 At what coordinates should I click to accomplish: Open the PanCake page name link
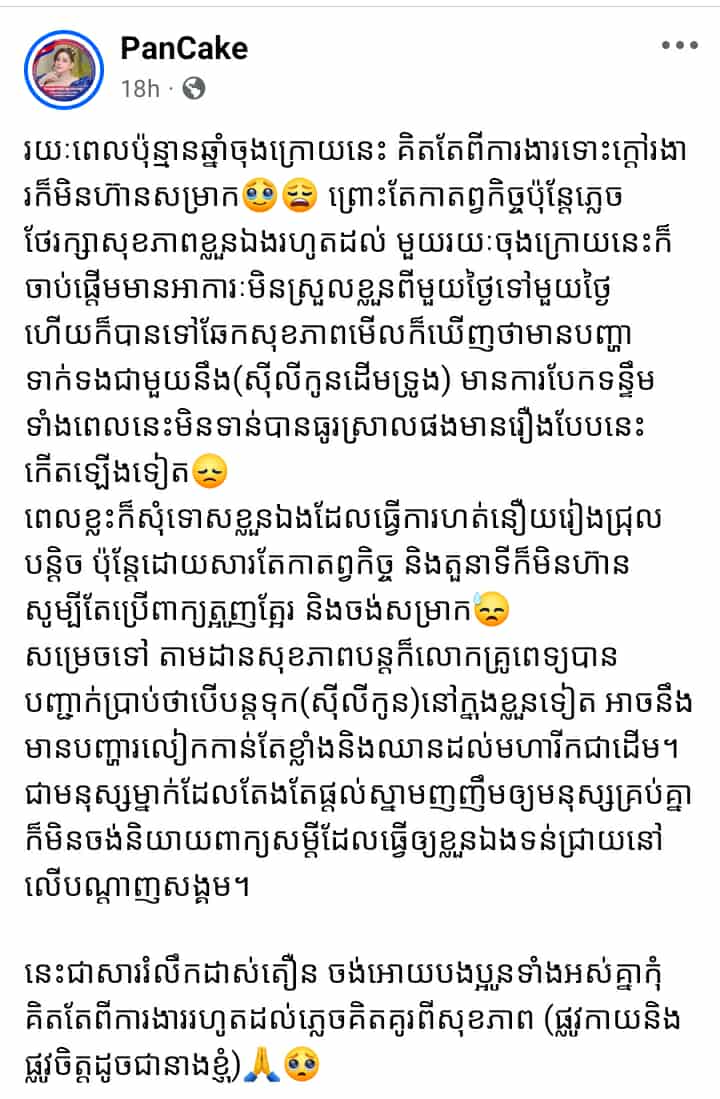(184, 48)
